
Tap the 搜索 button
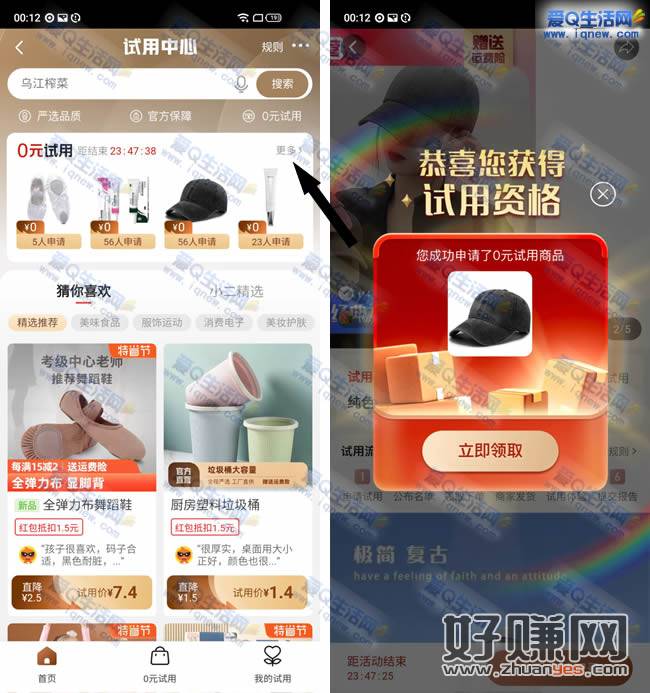click(x=283, y=84)
